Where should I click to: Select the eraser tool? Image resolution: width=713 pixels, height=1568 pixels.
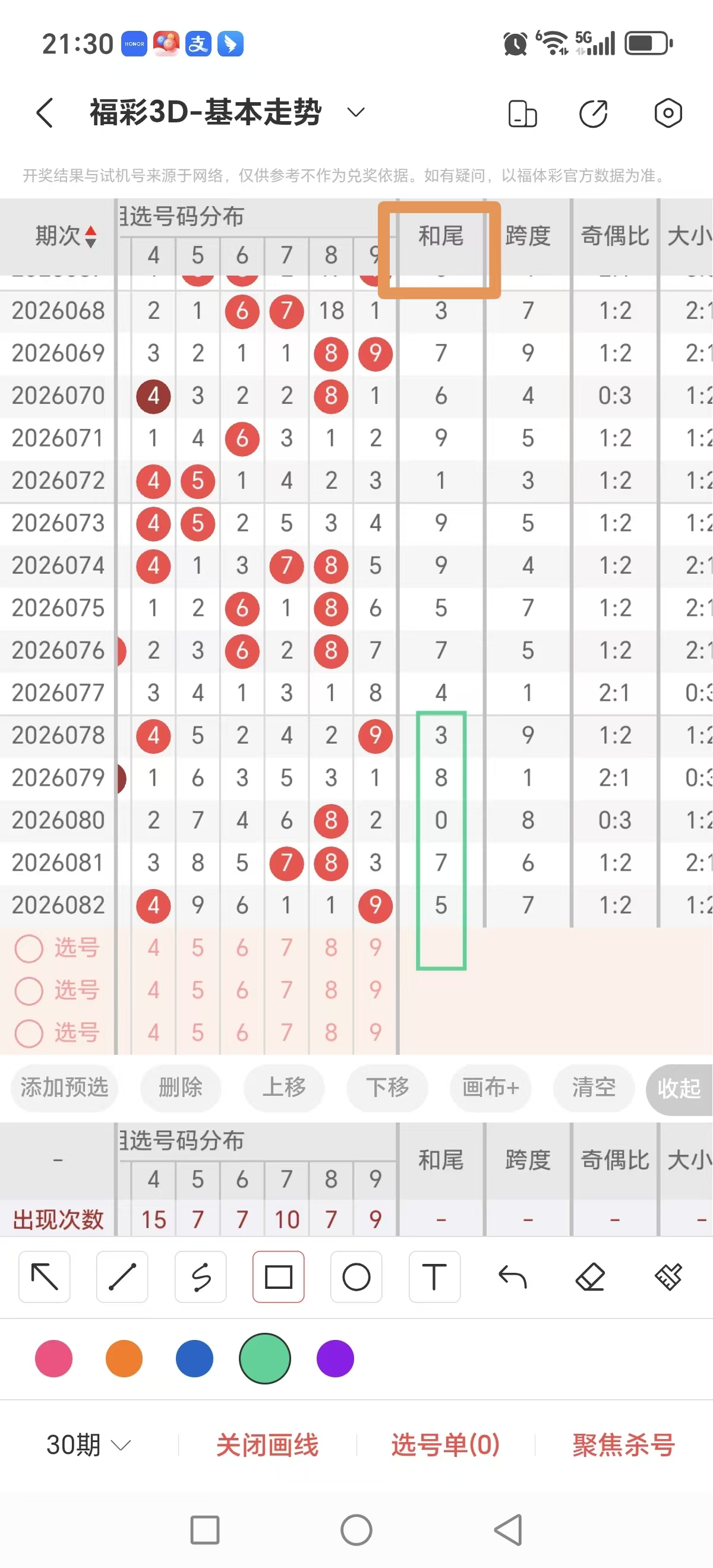tap(591, 1278)
